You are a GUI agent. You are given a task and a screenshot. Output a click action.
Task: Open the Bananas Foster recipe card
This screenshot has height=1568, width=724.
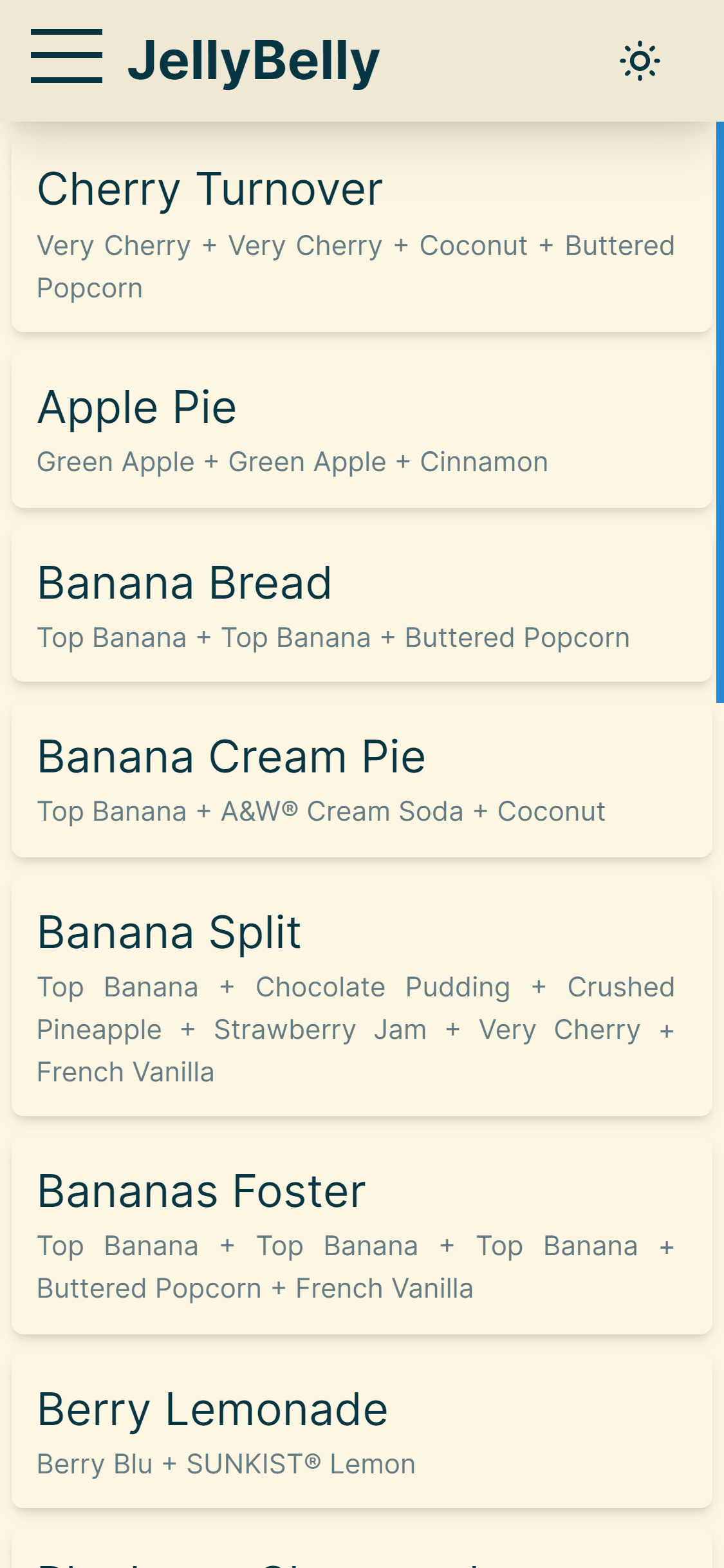(362, 1236)
